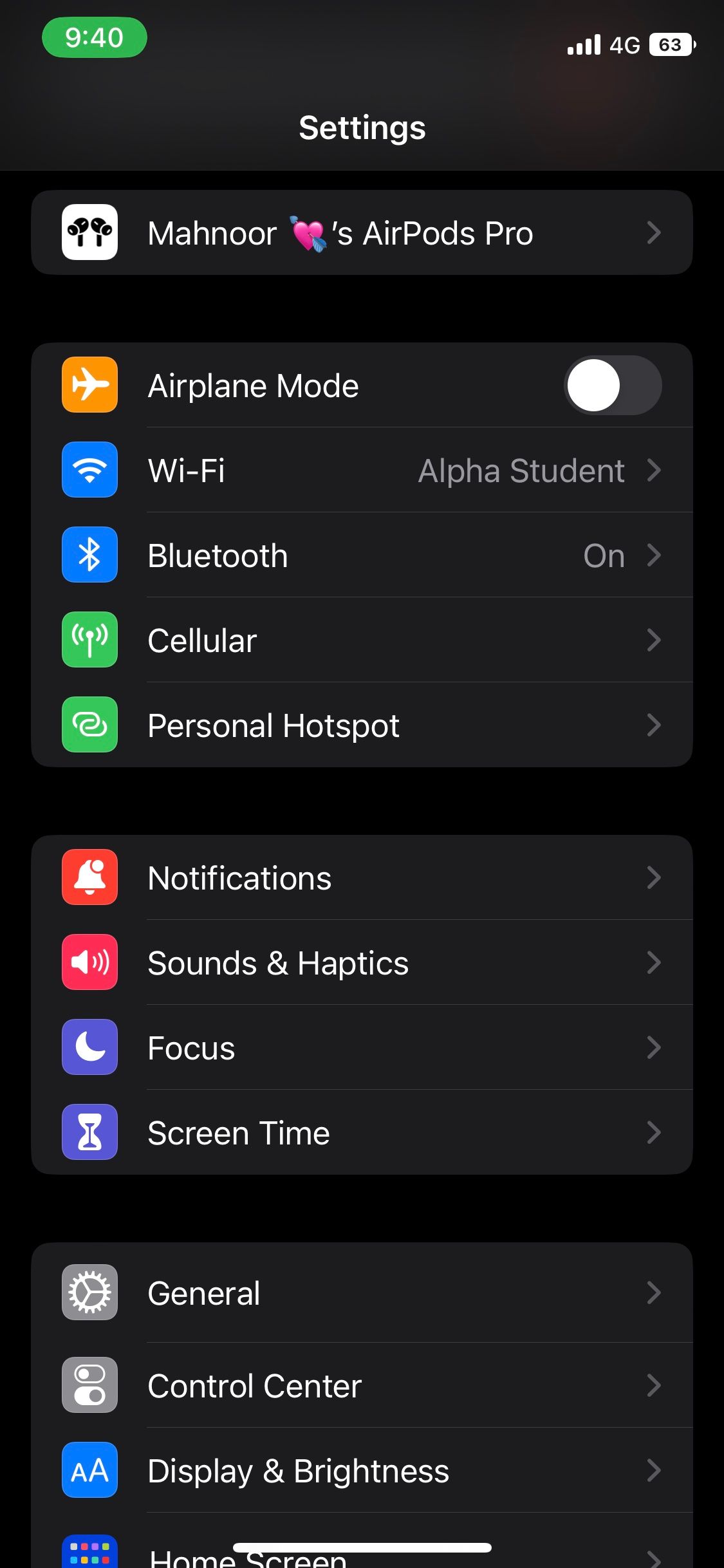Tap the Bluetooth icon
The width and height of the screenshot is (724, 1568).
(89, 554)
